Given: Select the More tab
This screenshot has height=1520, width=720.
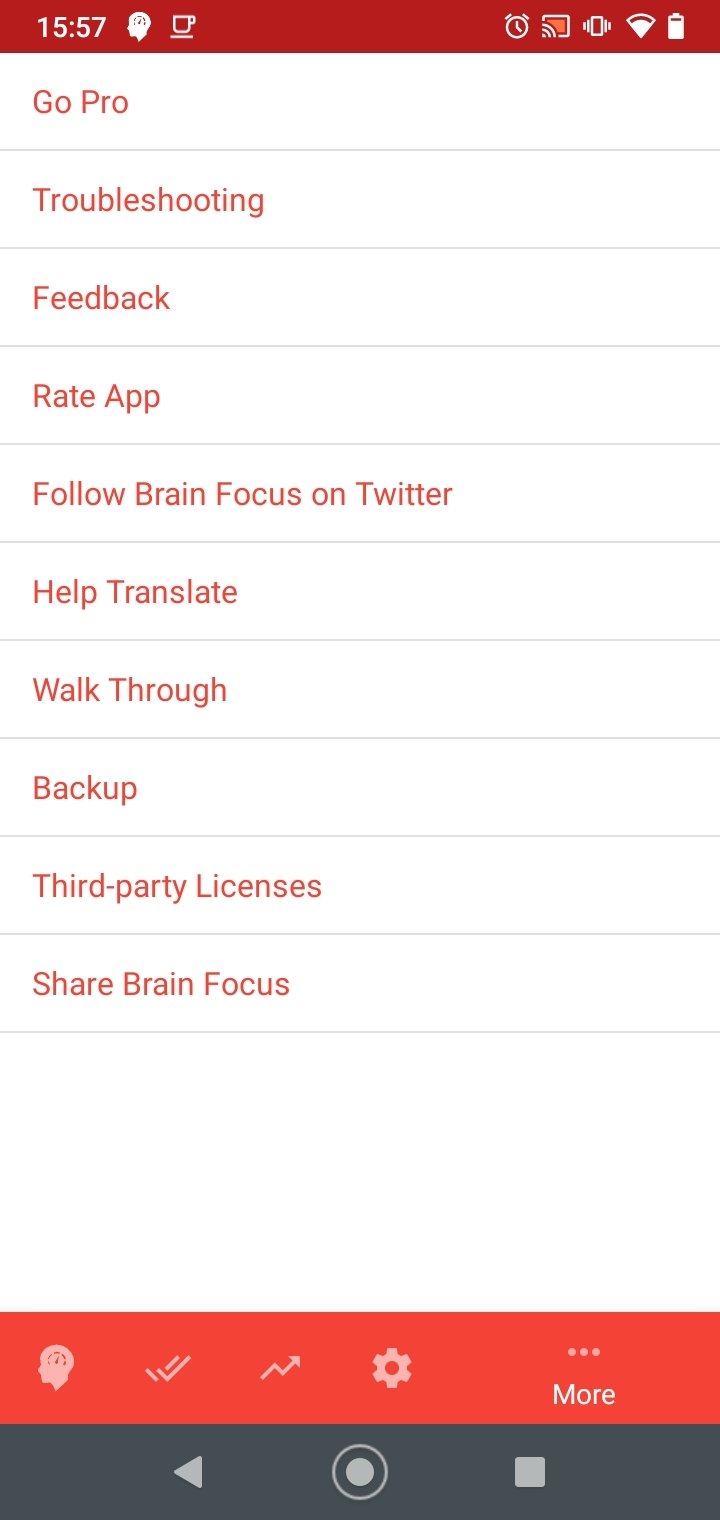Looking at the screenshot, I should point(584,1368).
